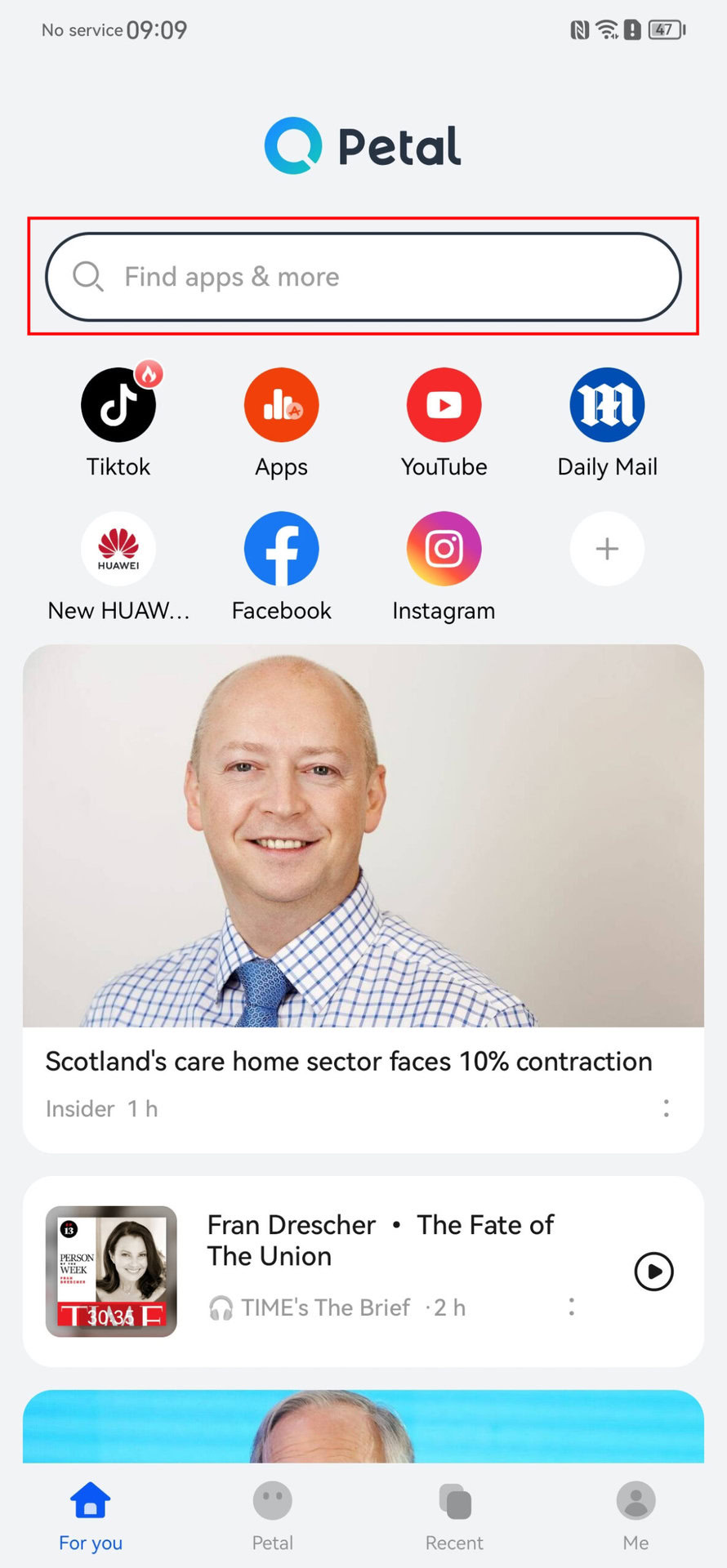Image resolution: width=727 pixels, height=1568 pixels.
Task: Launch the YouTube shortcut
Action: [444, 406]
